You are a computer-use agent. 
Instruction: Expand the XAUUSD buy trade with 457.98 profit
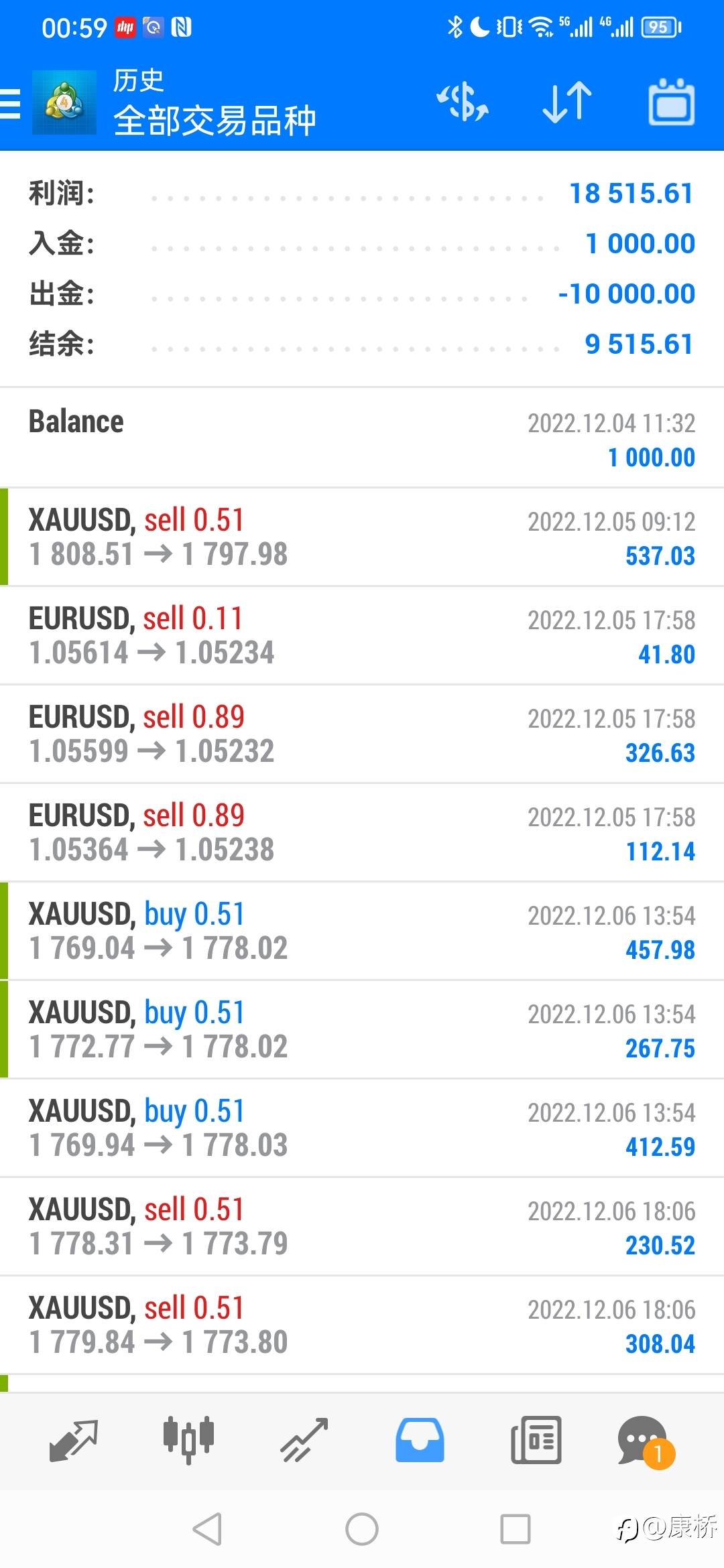(x=362, y=931)
